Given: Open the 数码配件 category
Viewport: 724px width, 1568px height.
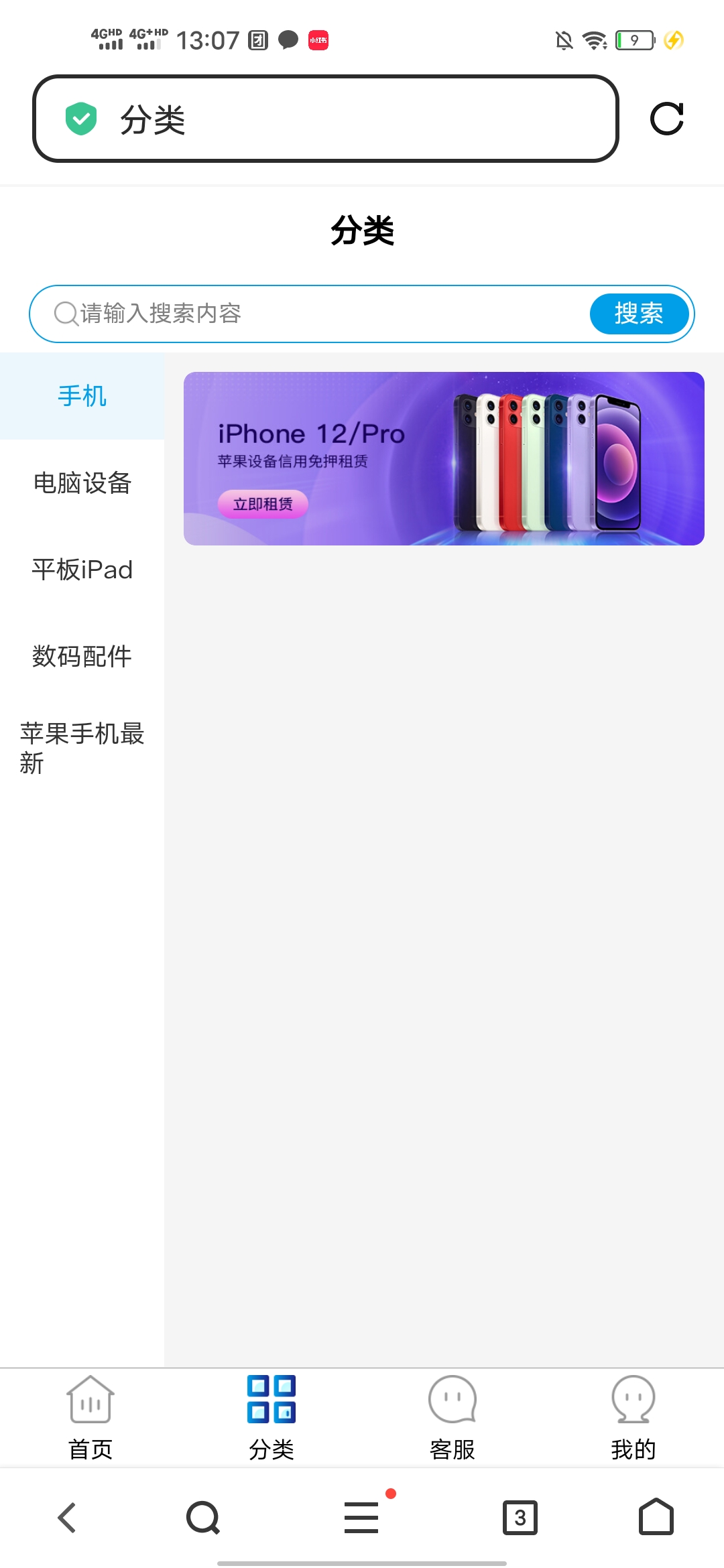Looking at the screenshot, I should [x=82, y=657].
